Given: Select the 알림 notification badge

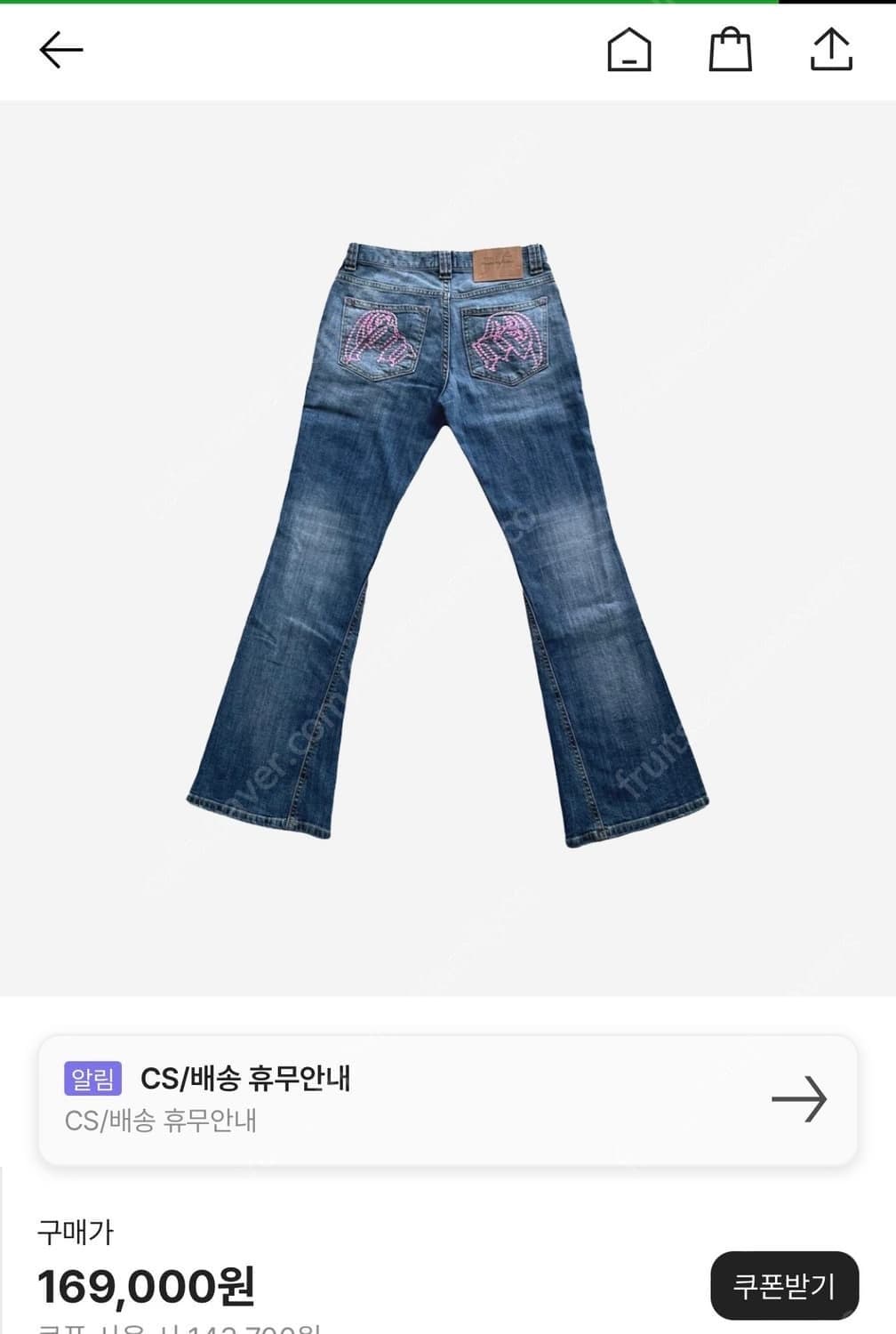Looking at the screenshot, I should (94, 1081).
